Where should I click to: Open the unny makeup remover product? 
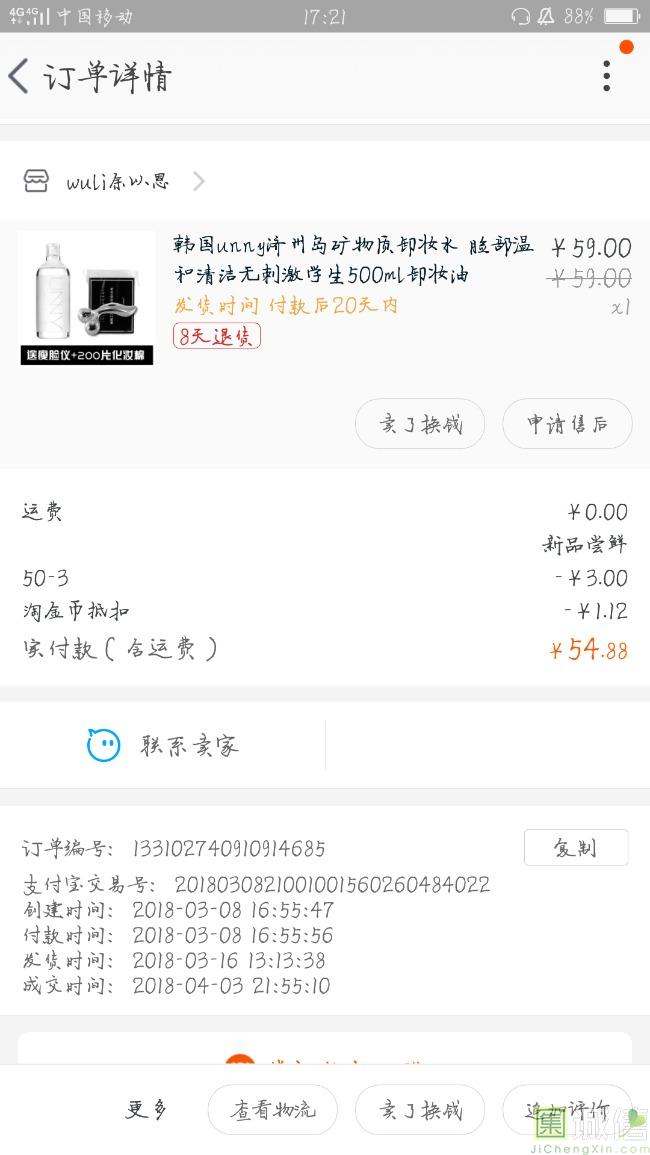tap(352, 259)
